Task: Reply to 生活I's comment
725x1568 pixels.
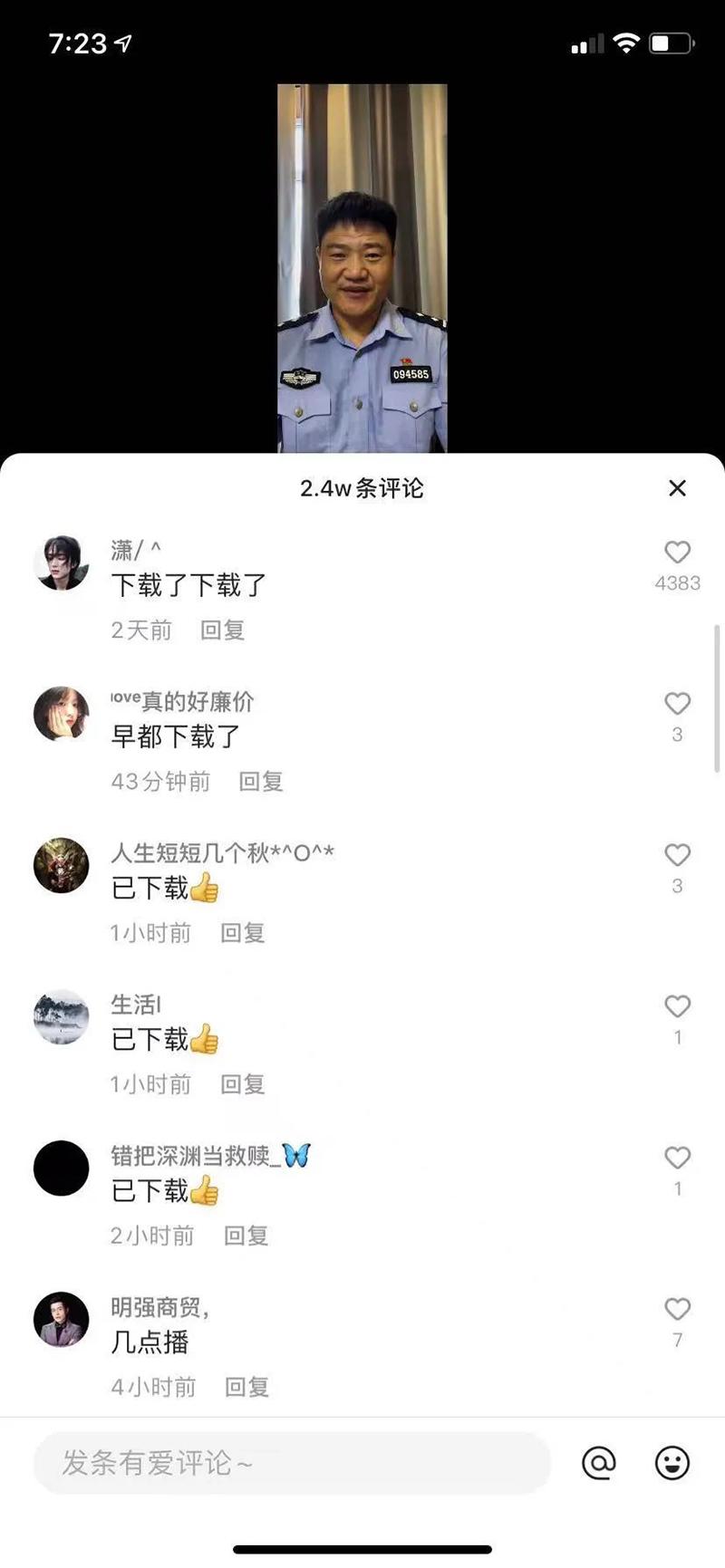Action: point(243,1084)
